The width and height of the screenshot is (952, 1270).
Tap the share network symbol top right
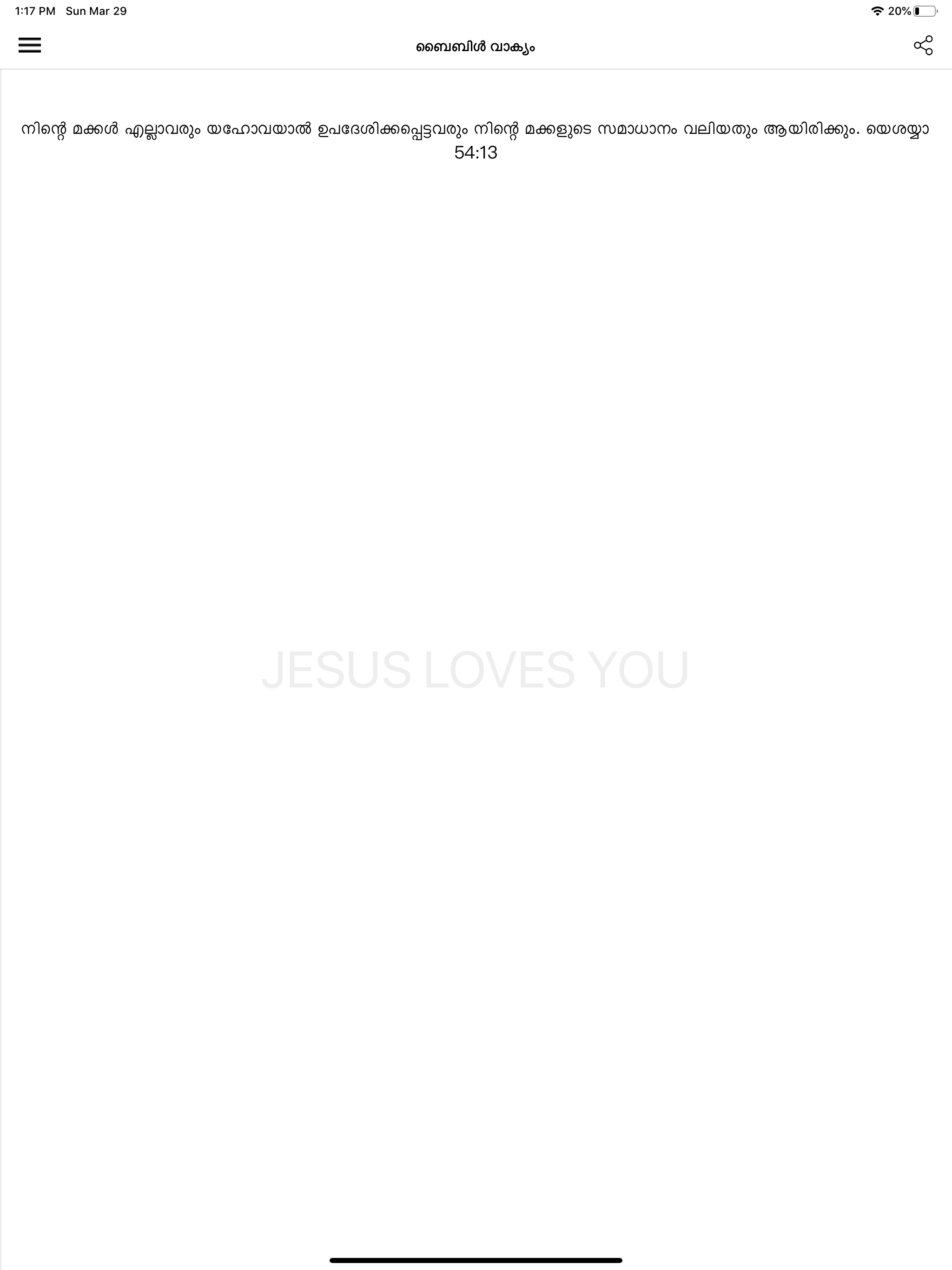(x=923, y=46)
